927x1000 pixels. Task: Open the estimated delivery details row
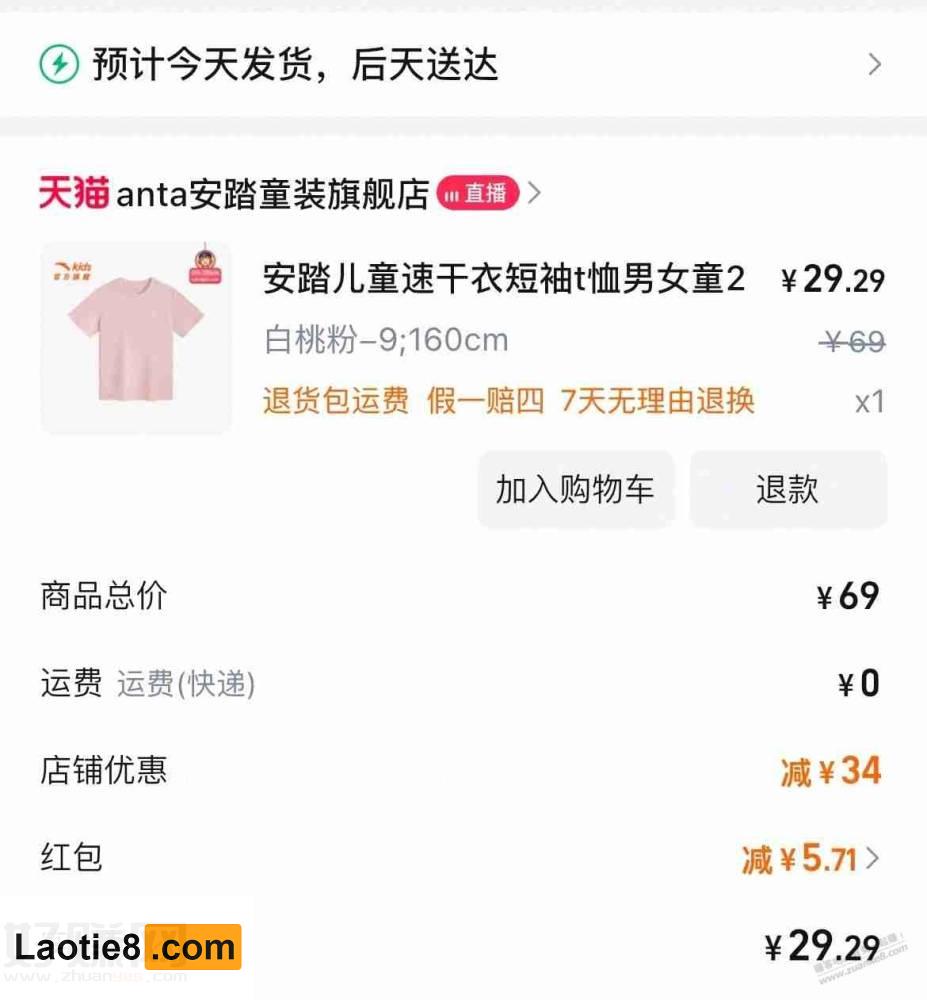tap(462, 65)
